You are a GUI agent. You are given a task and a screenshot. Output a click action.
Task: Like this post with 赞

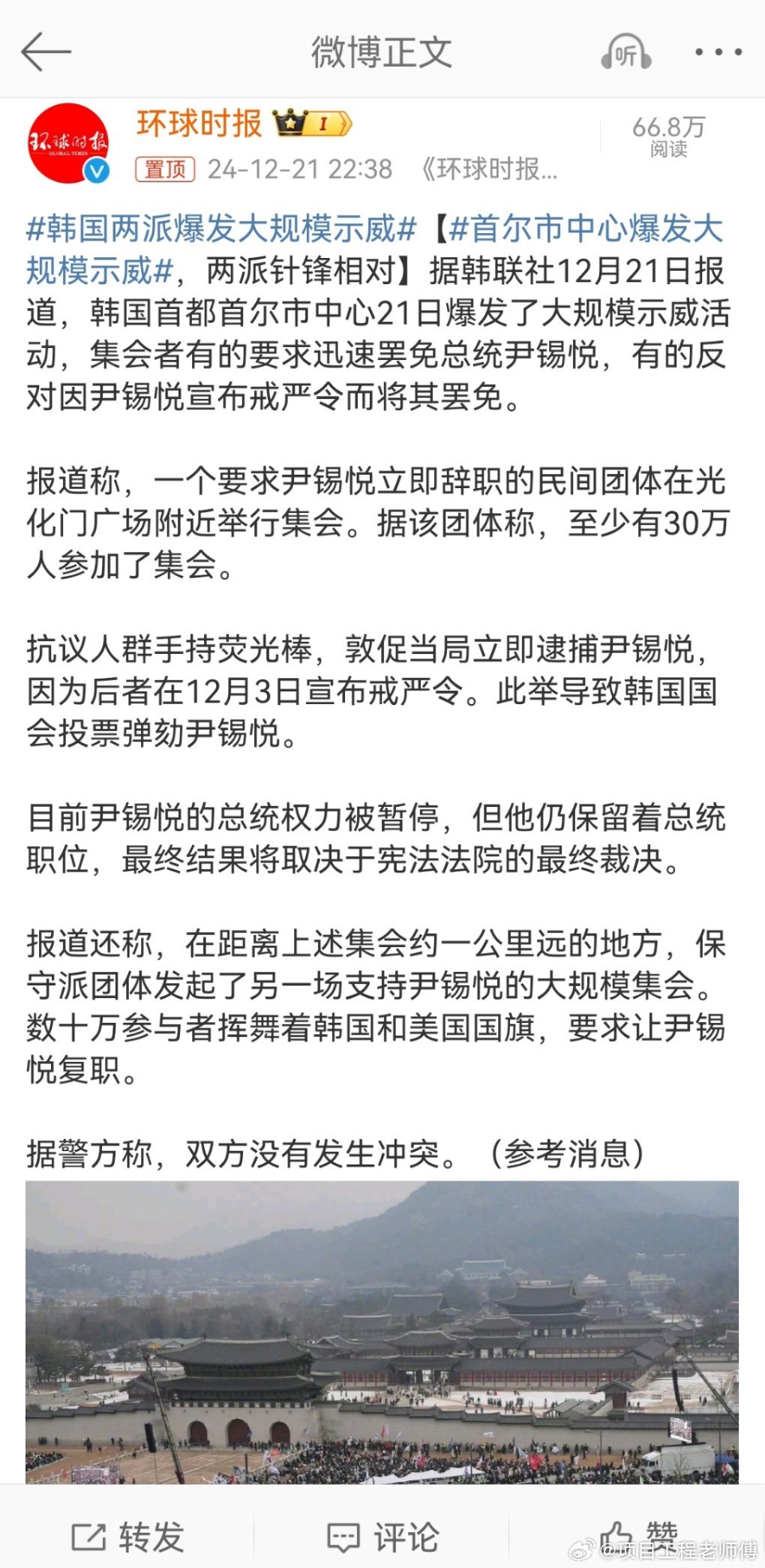pyautogui.click(x=639, y=1536)
